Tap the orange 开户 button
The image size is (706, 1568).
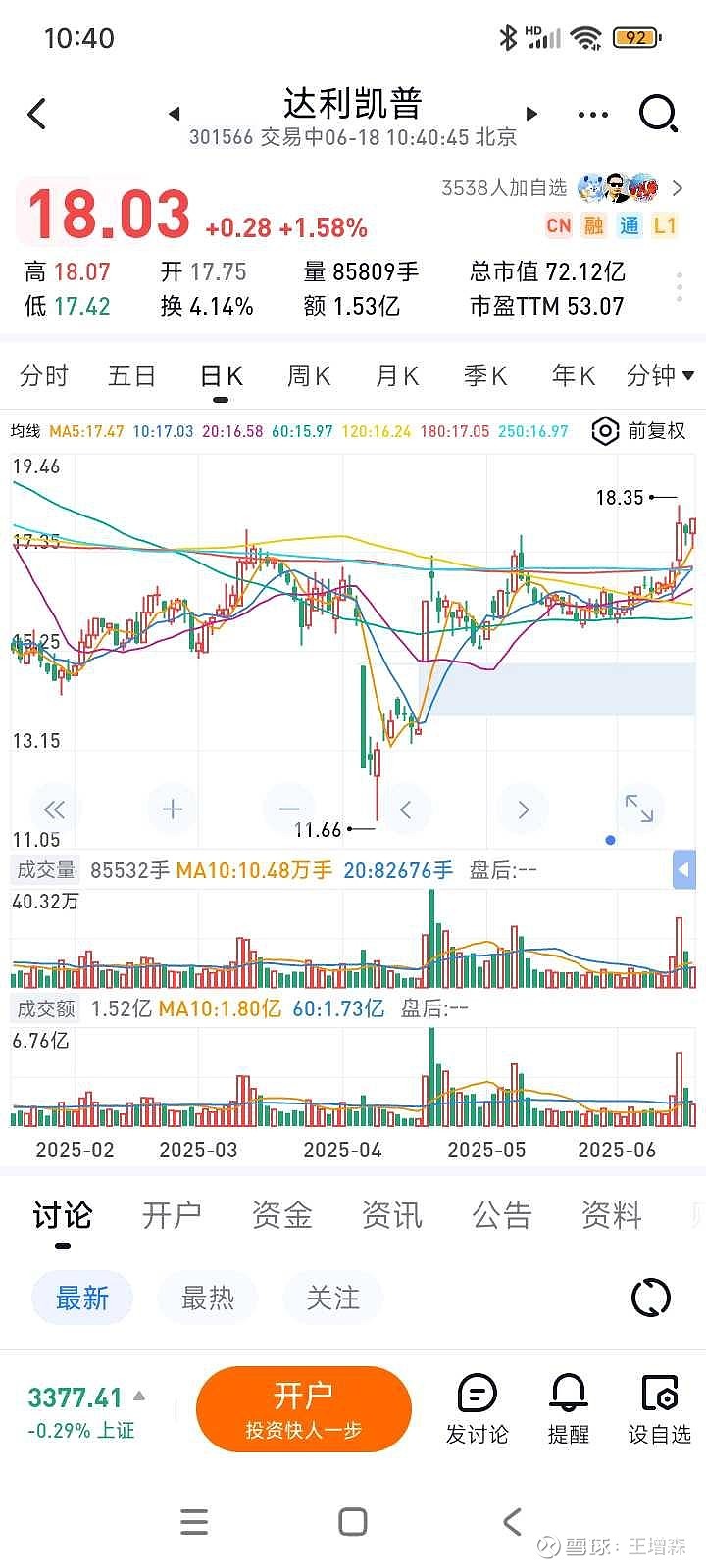click(x=303, y=1409)
